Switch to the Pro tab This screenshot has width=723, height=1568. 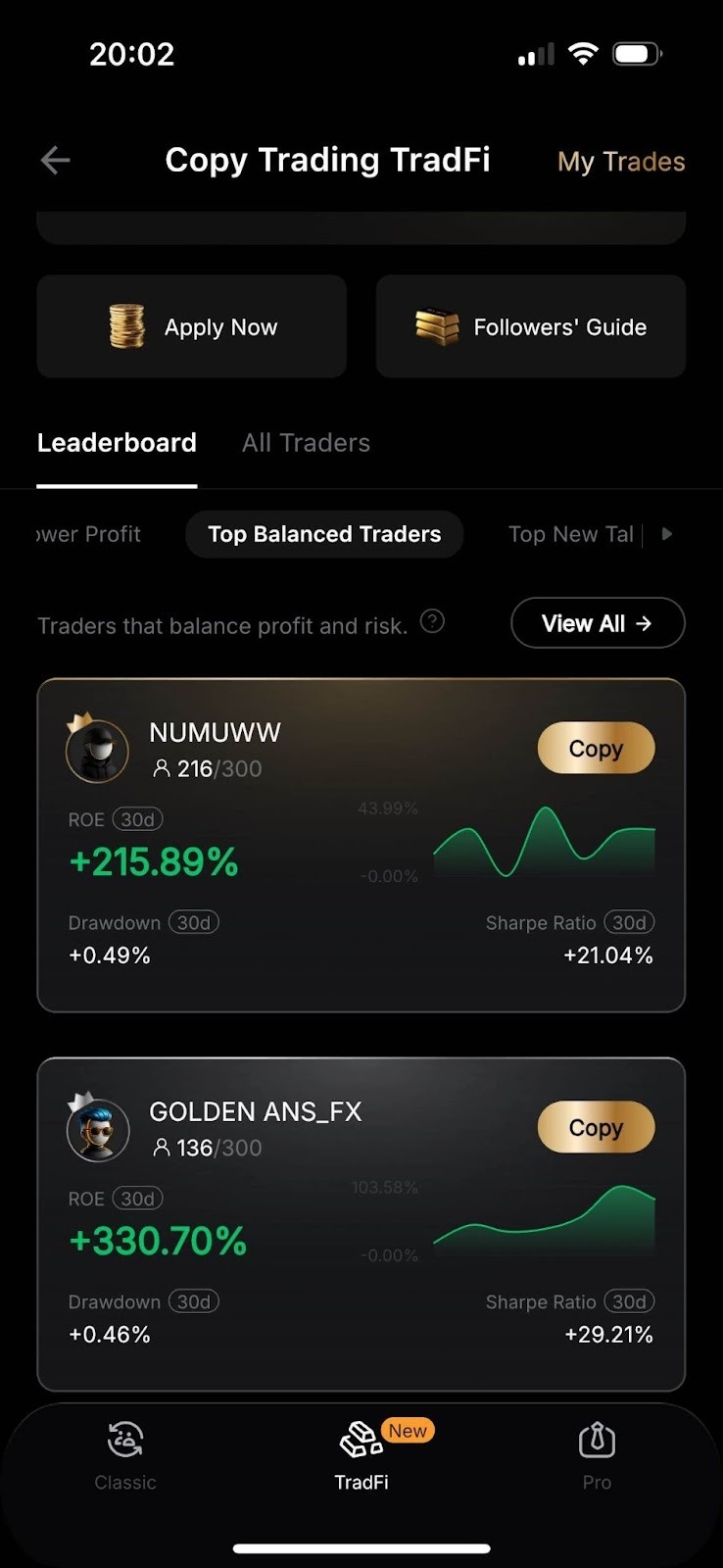(597, 1456)
